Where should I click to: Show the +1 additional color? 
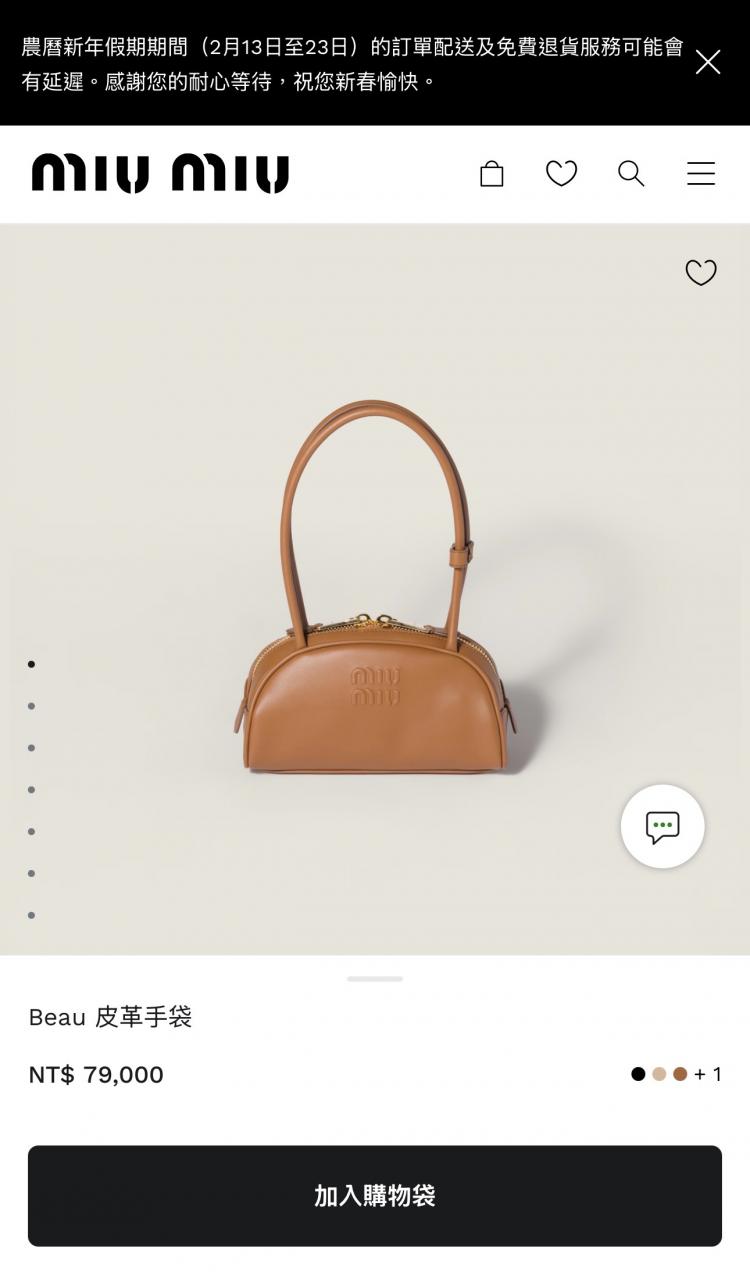[708, 1074]
